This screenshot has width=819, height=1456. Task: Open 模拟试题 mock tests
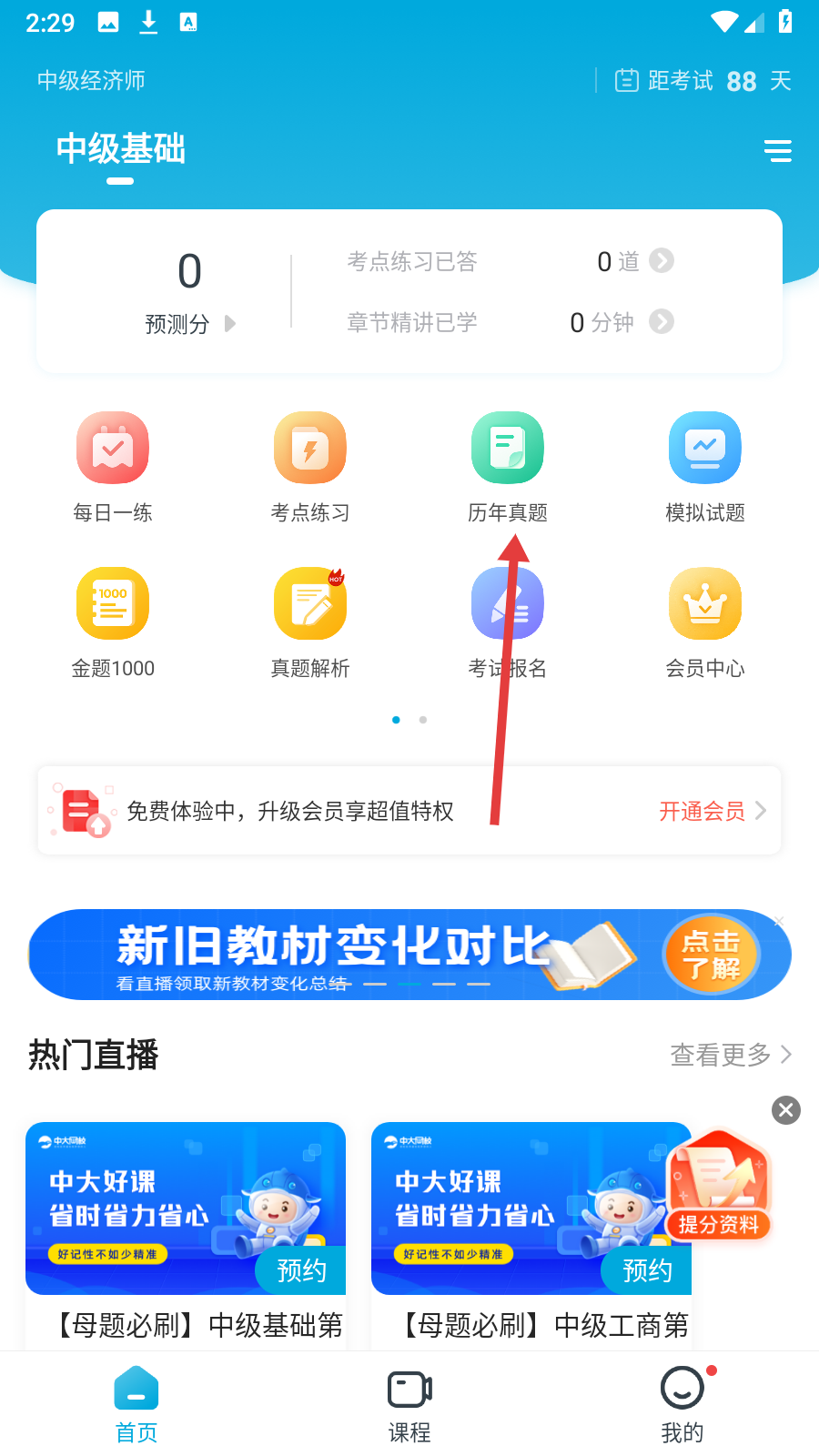point(705,466)
